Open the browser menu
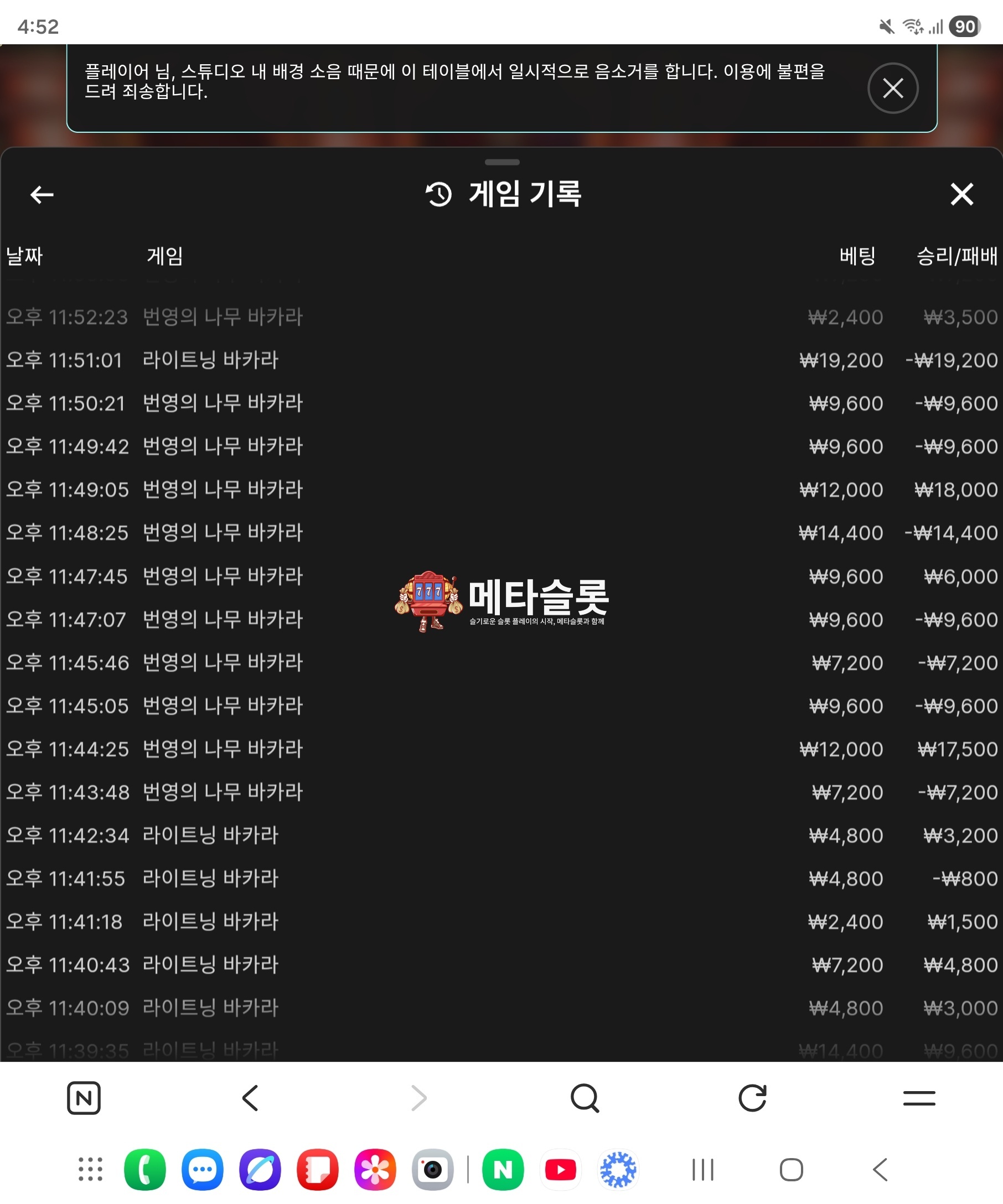1003x1204 pixels. pos(919,1098)
